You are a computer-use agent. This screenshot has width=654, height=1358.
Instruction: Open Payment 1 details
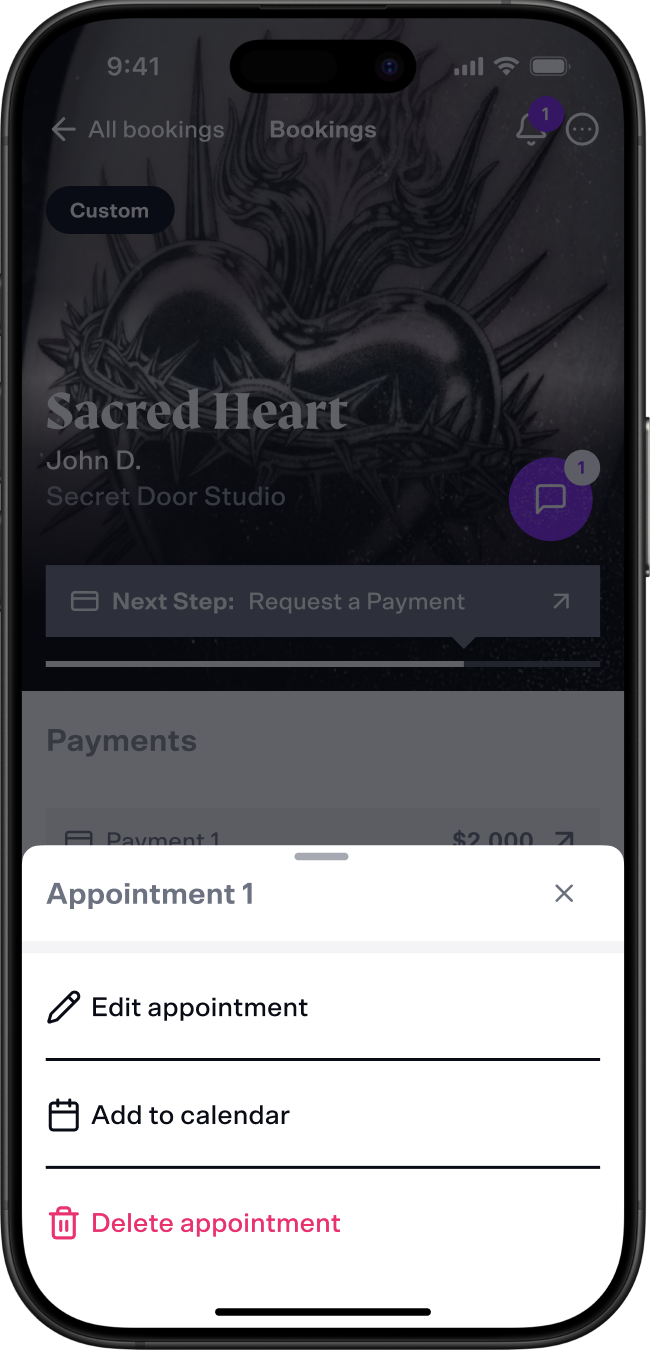coord(322,835)
